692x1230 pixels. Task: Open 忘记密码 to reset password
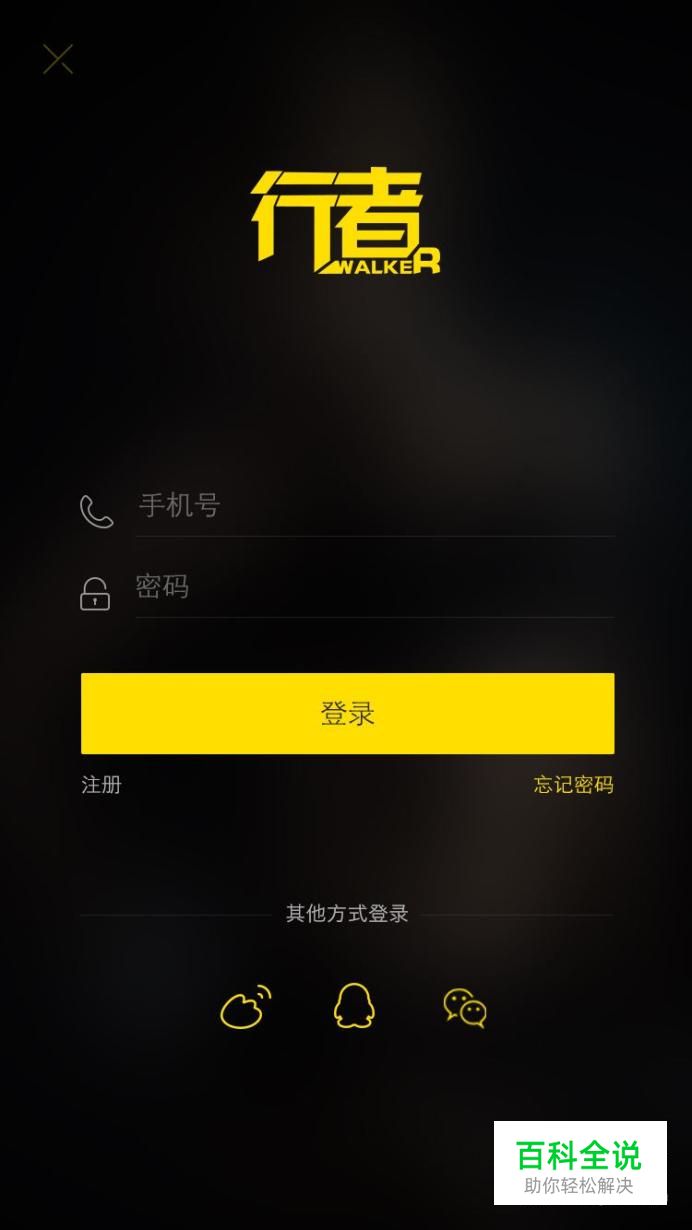(x=573, y=785)
